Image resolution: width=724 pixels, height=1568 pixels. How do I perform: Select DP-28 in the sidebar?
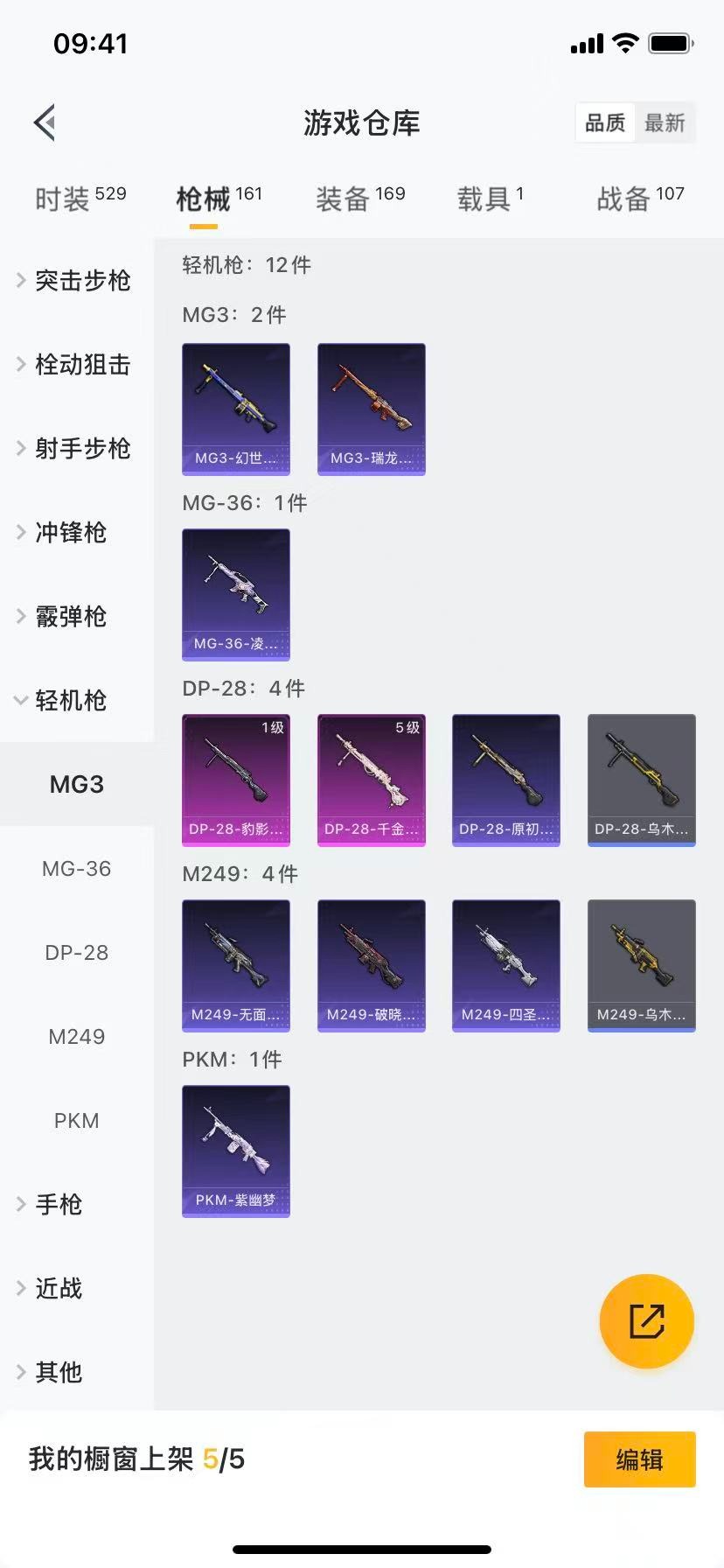click(76, 952)
